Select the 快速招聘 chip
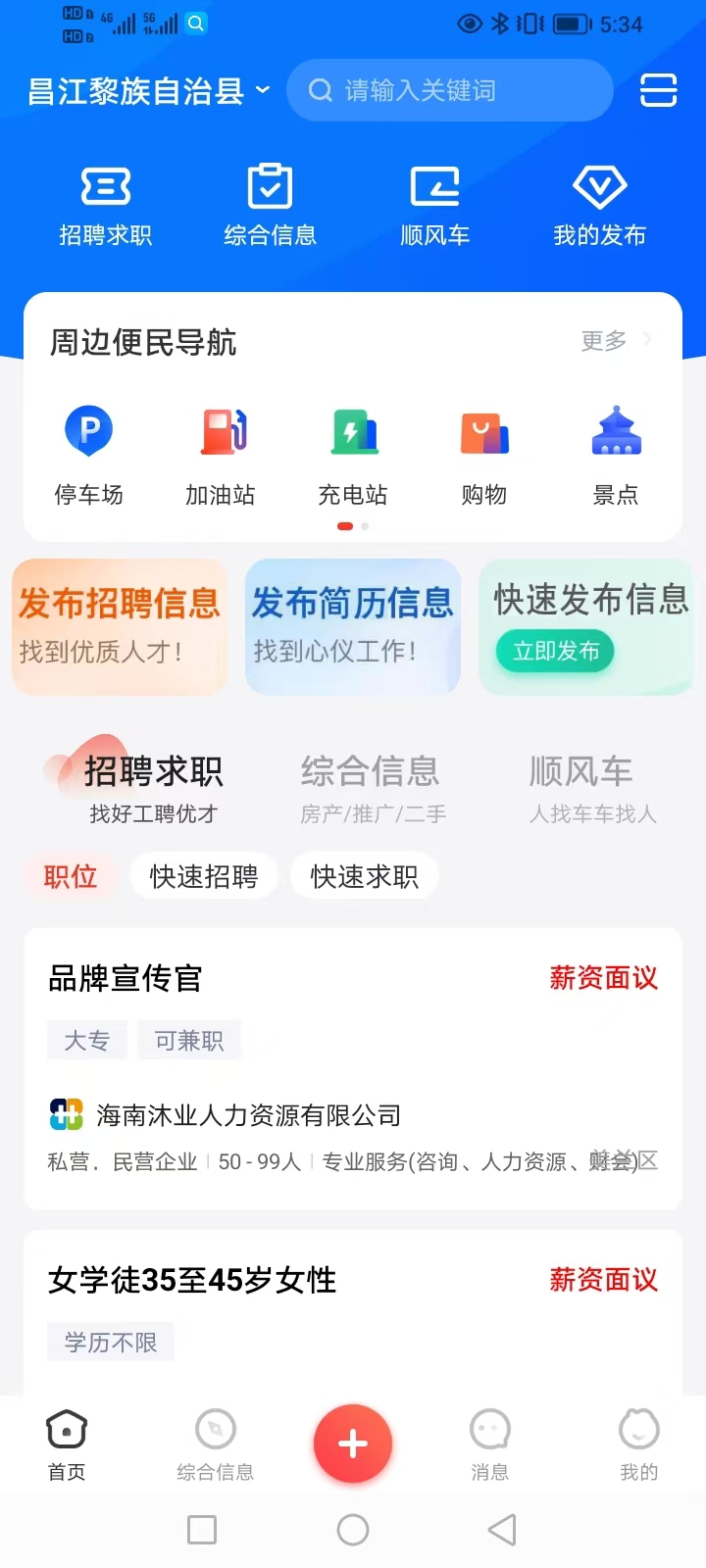The image size is (706, 1568). 204,876
